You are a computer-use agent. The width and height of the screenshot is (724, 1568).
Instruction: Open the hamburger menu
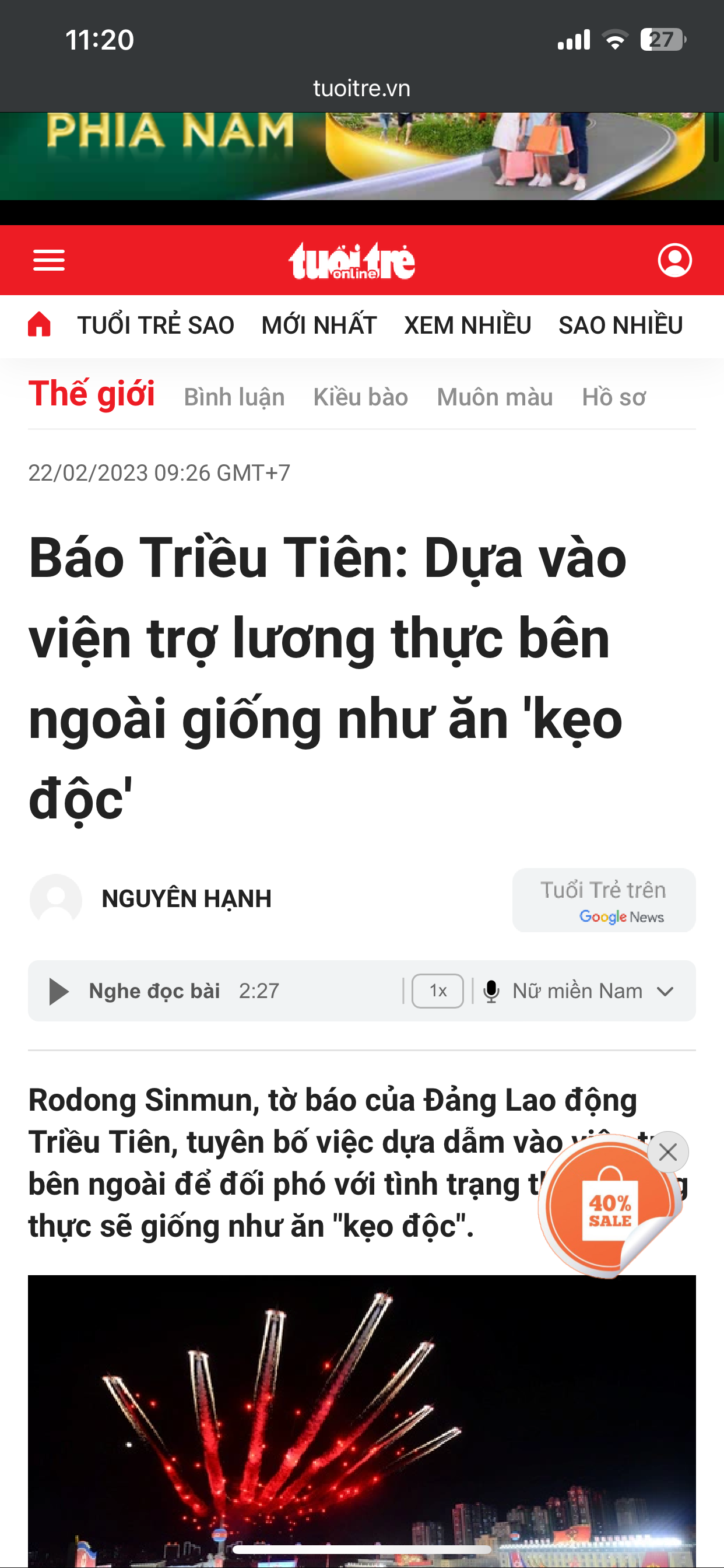click(48, 261)
